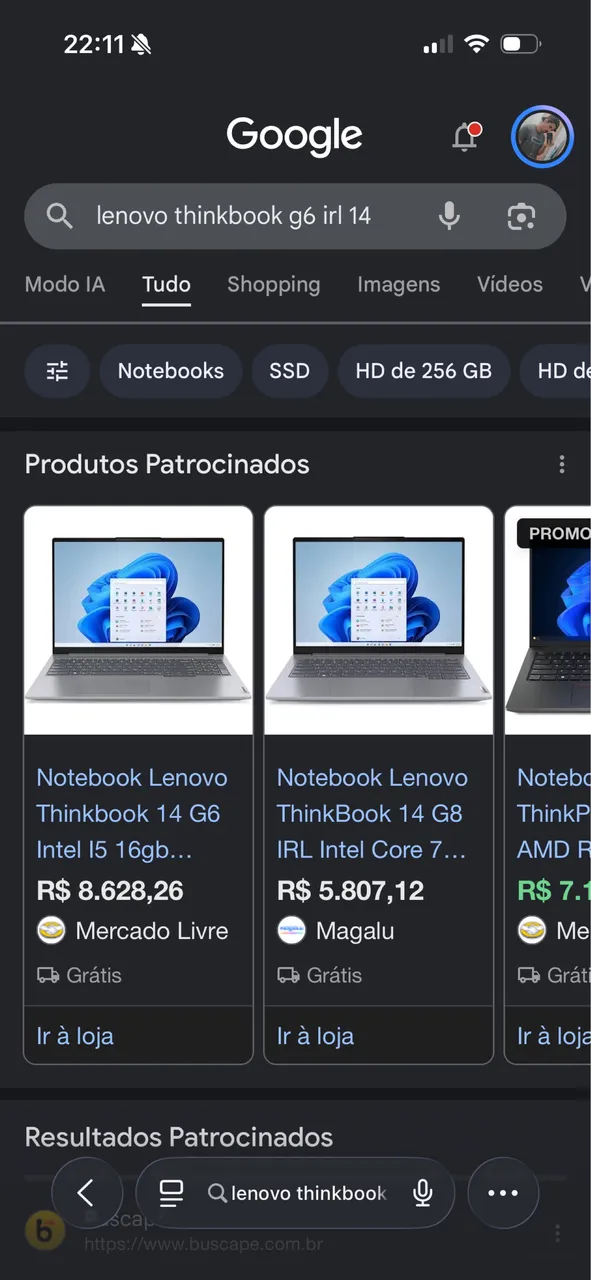
Task: Open the profile avatar
Action: (542, 136)
